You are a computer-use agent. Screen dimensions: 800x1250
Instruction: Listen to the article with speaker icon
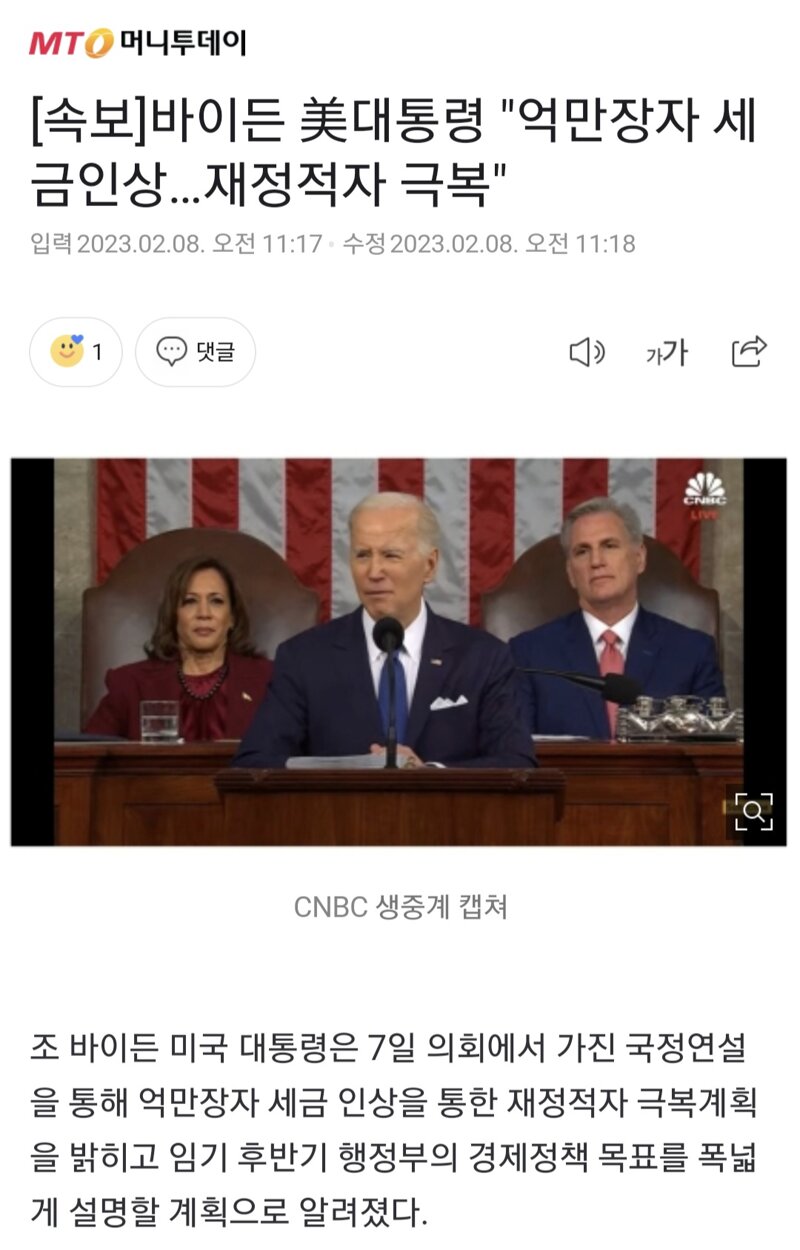(x=586, y=352)
